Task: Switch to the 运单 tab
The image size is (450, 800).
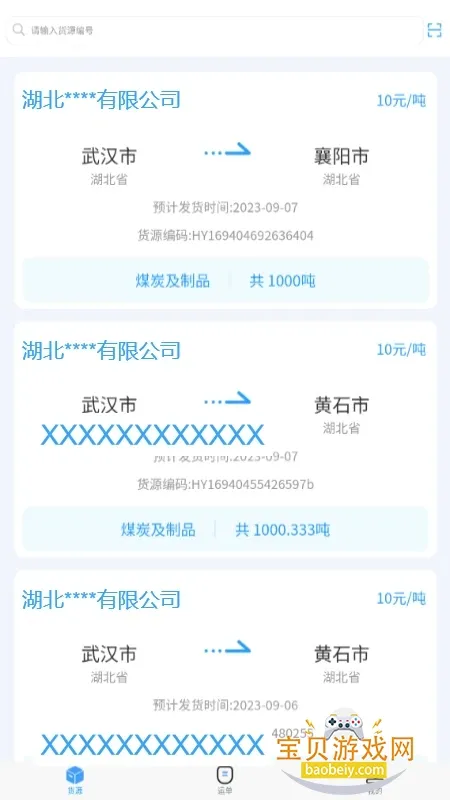Action: click(x=224, y=781)
